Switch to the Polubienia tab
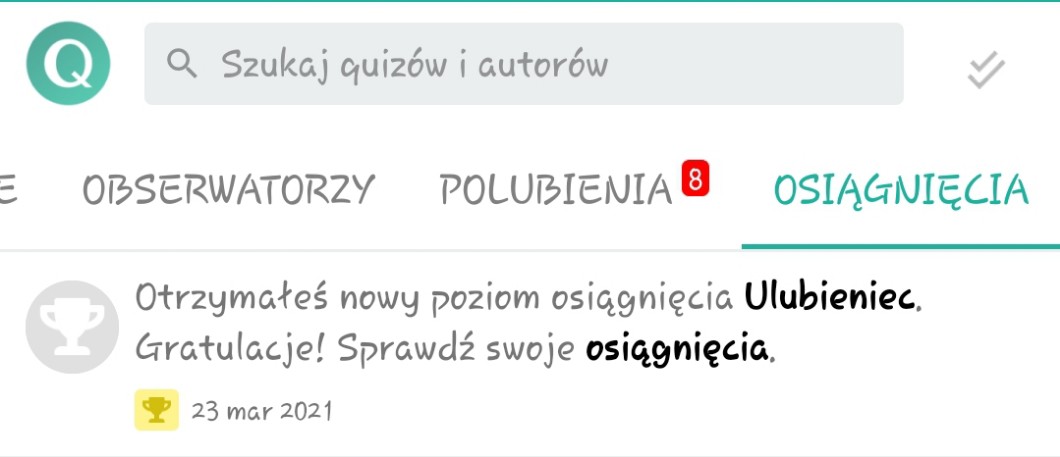Screen dimensions: 1060x457 tap(556, 190)
